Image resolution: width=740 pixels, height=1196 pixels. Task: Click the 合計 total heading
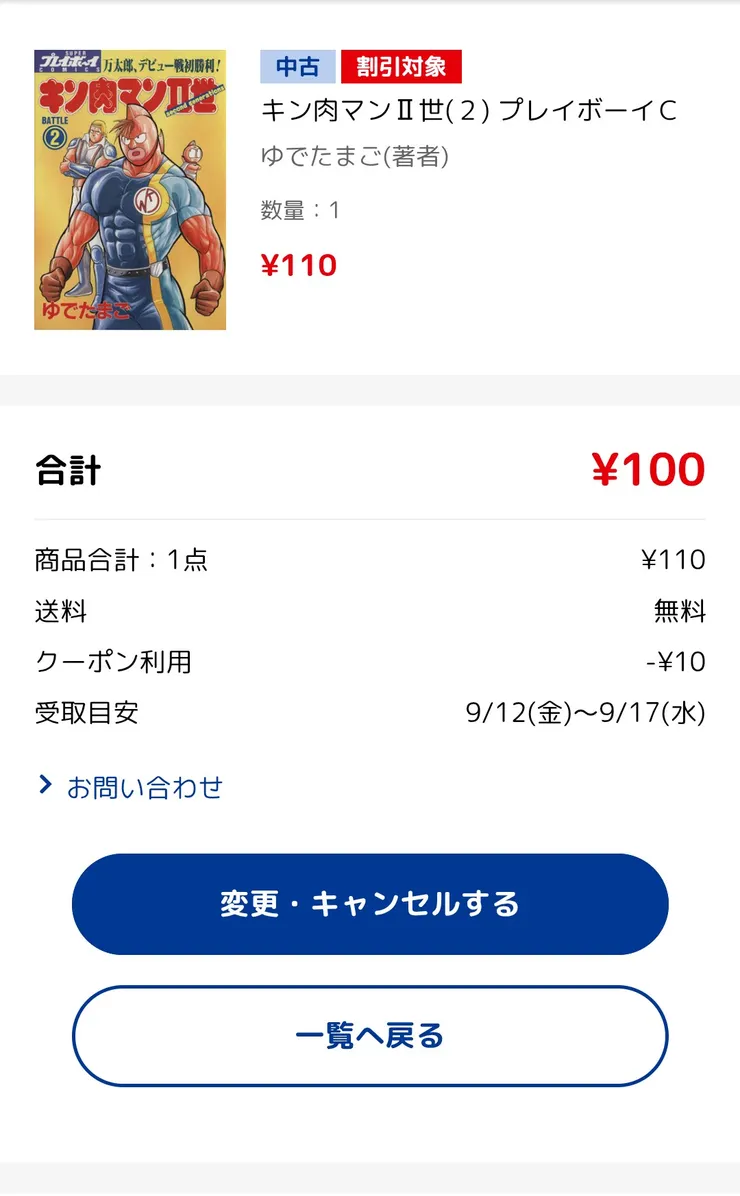click(67, 470)
